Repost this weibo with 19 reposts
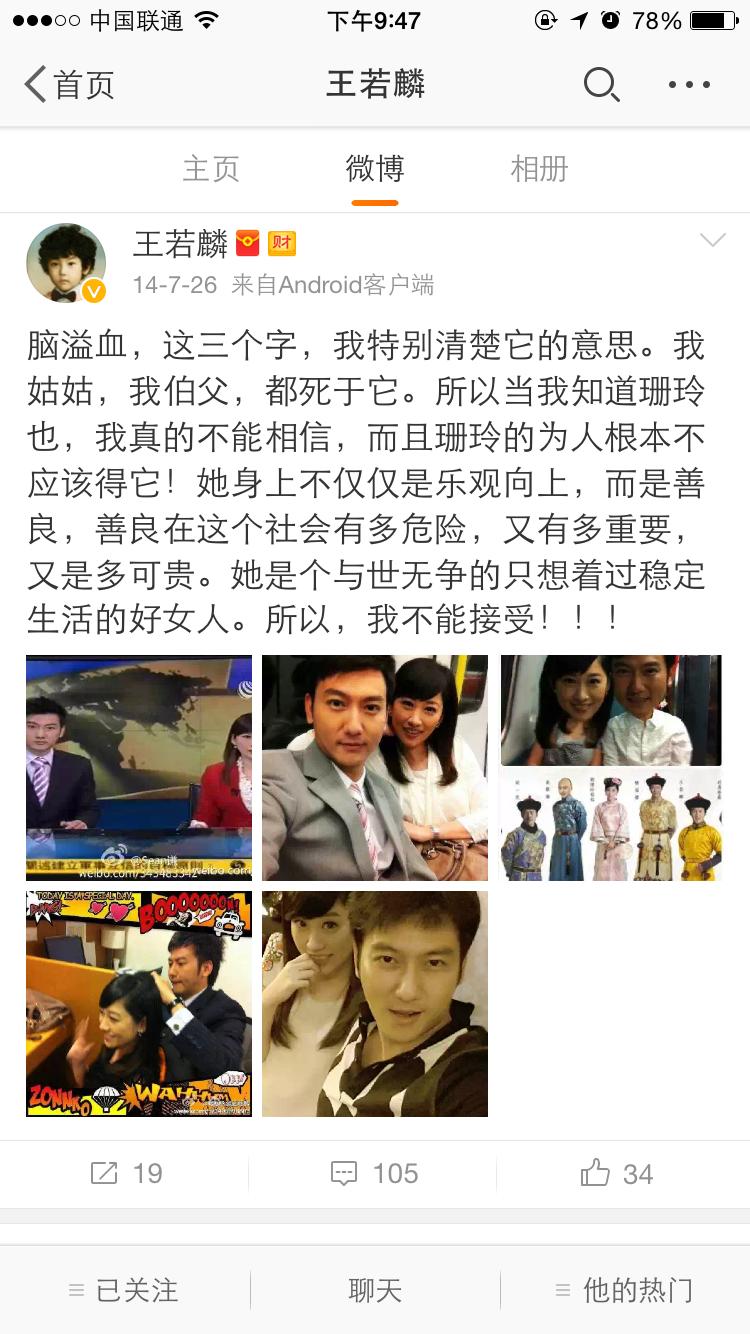Screen dimensions: 750x1334 [x=125, y=1173]
